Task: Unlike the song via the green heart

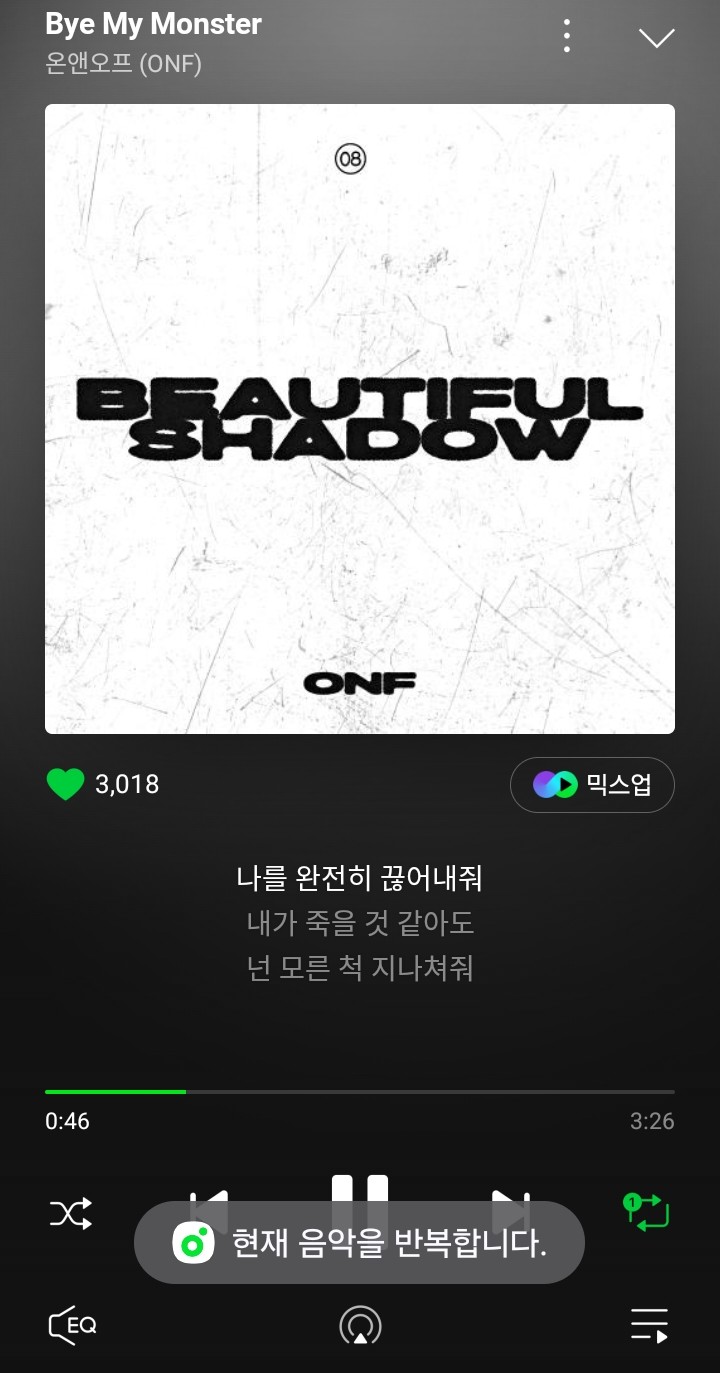Action: point(66,784)
